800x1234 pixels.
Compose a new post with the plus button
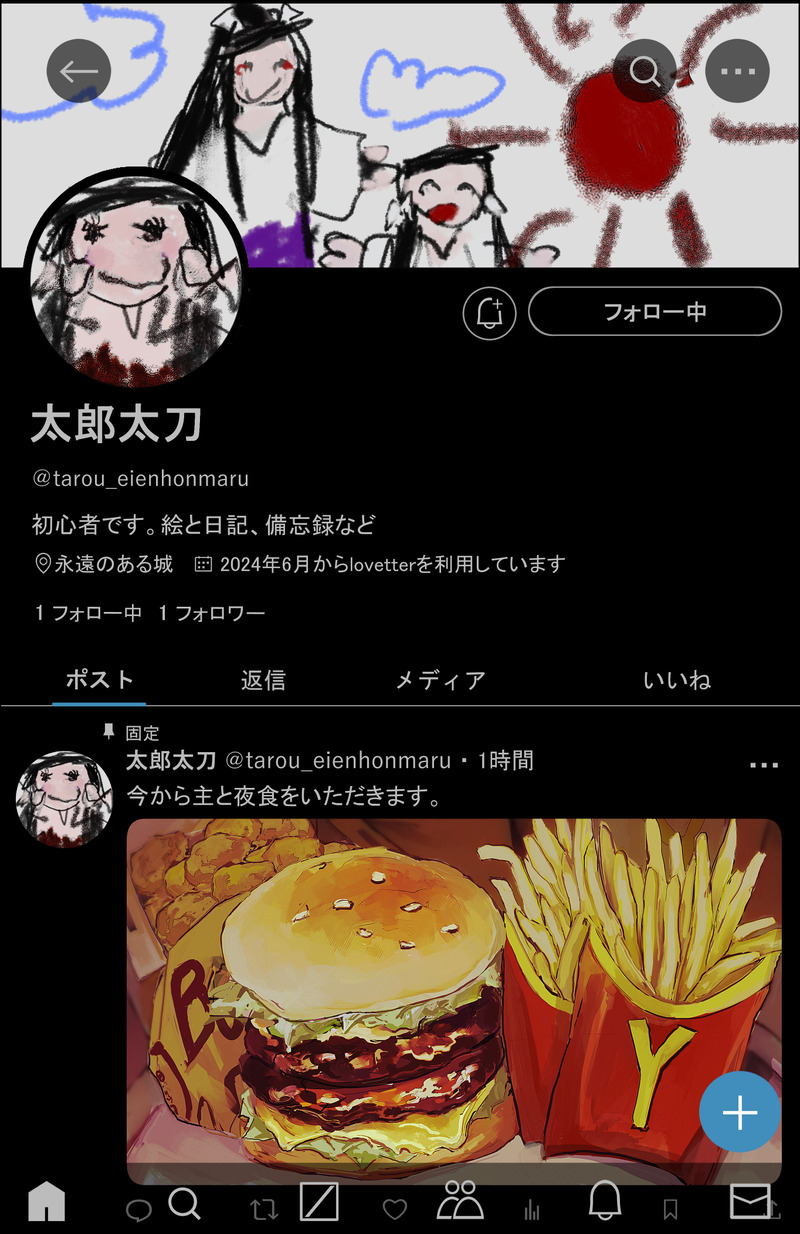pos(740,1112)
